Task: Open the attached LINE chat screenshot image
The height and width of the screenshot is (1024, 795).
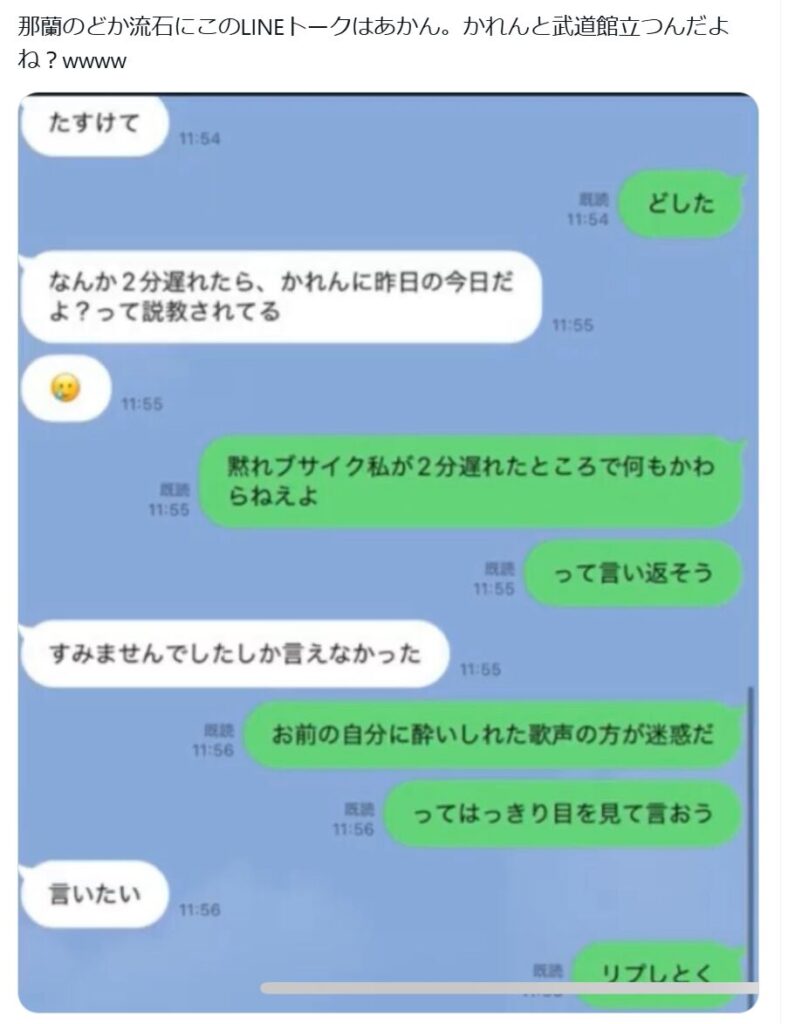Action: pos(388,552)
